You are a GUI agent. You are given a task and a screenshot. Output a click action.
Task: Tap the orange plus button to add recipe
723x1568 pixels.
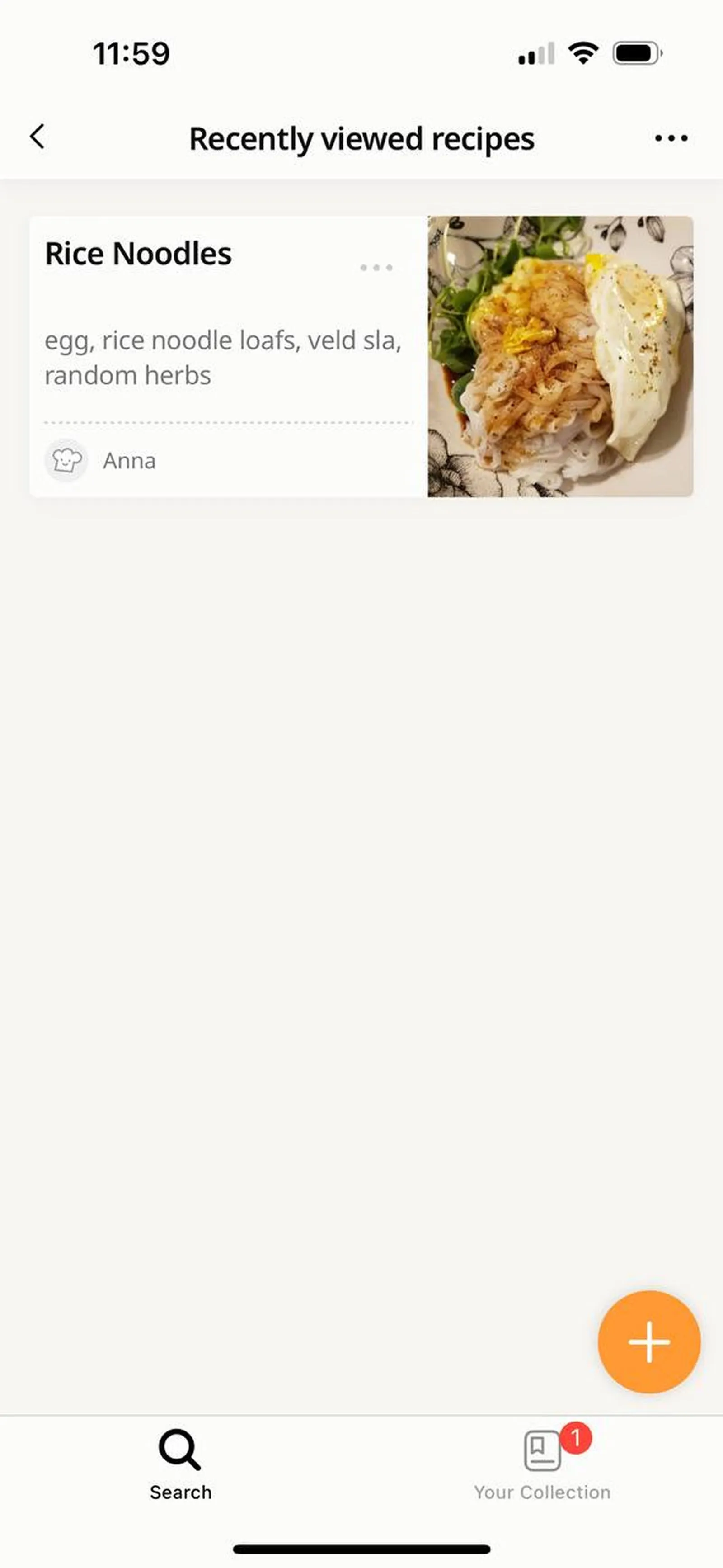[x=649, y=1341]
